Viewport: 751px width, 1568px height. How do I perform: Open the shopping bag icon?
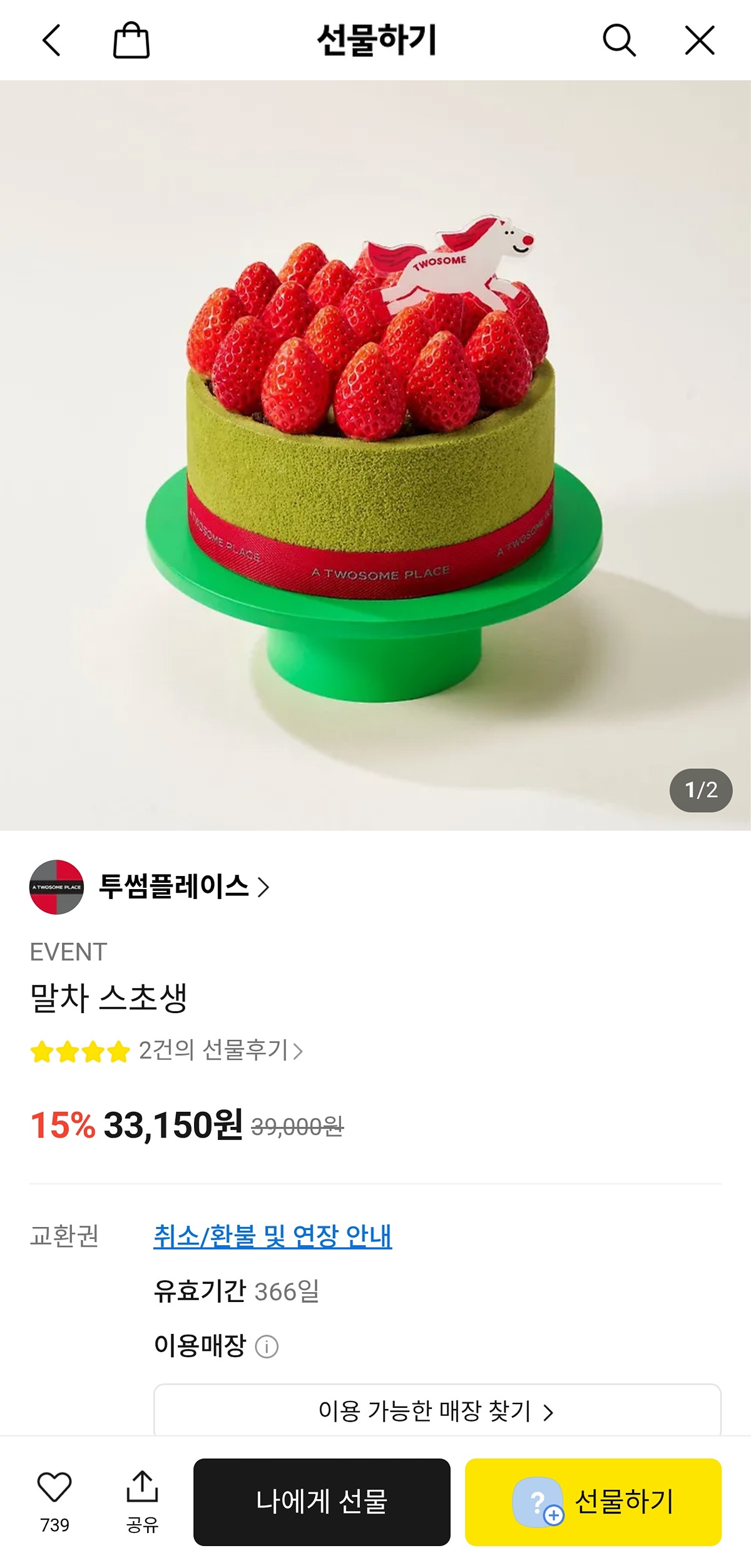pos(131,41)
